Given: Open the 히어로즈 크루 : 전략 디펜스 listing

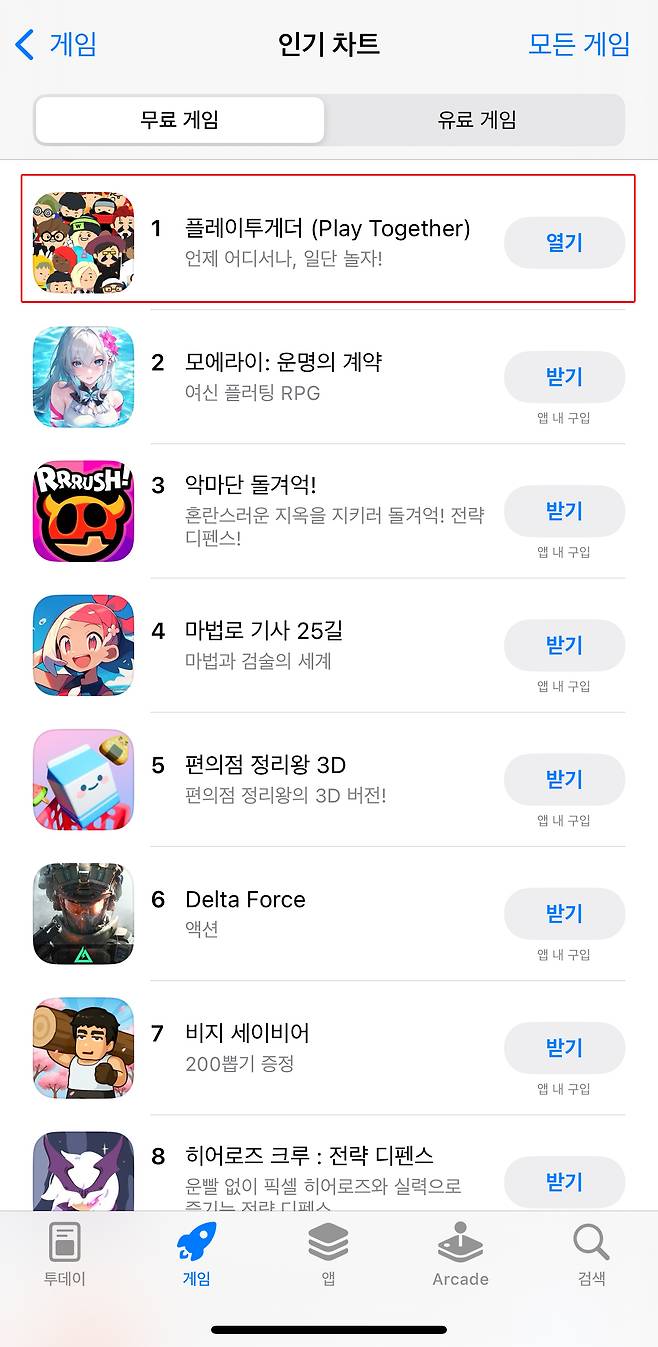Looking at the screenshot, I should (308, 1156).
